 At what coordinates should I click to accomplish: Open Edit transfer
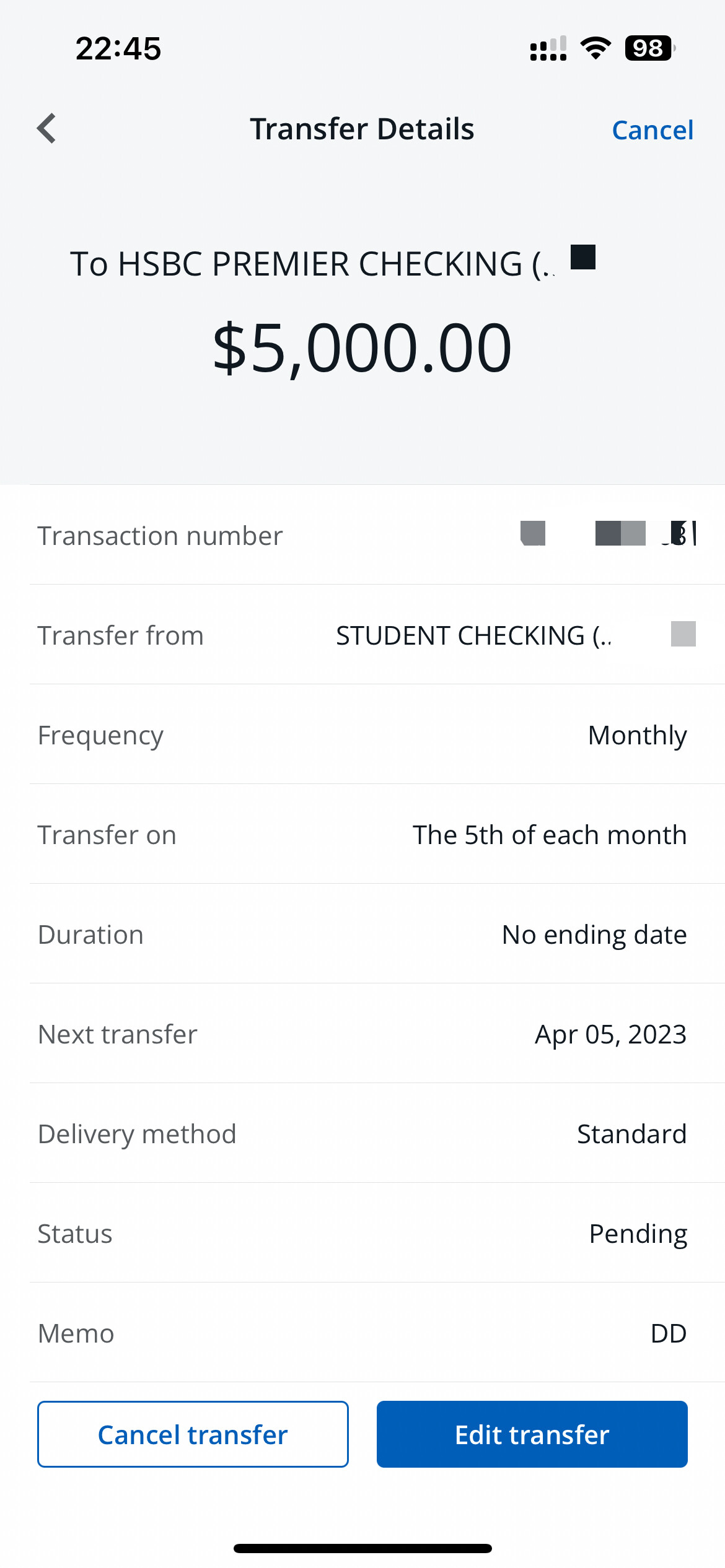(x=532, y=1434)
